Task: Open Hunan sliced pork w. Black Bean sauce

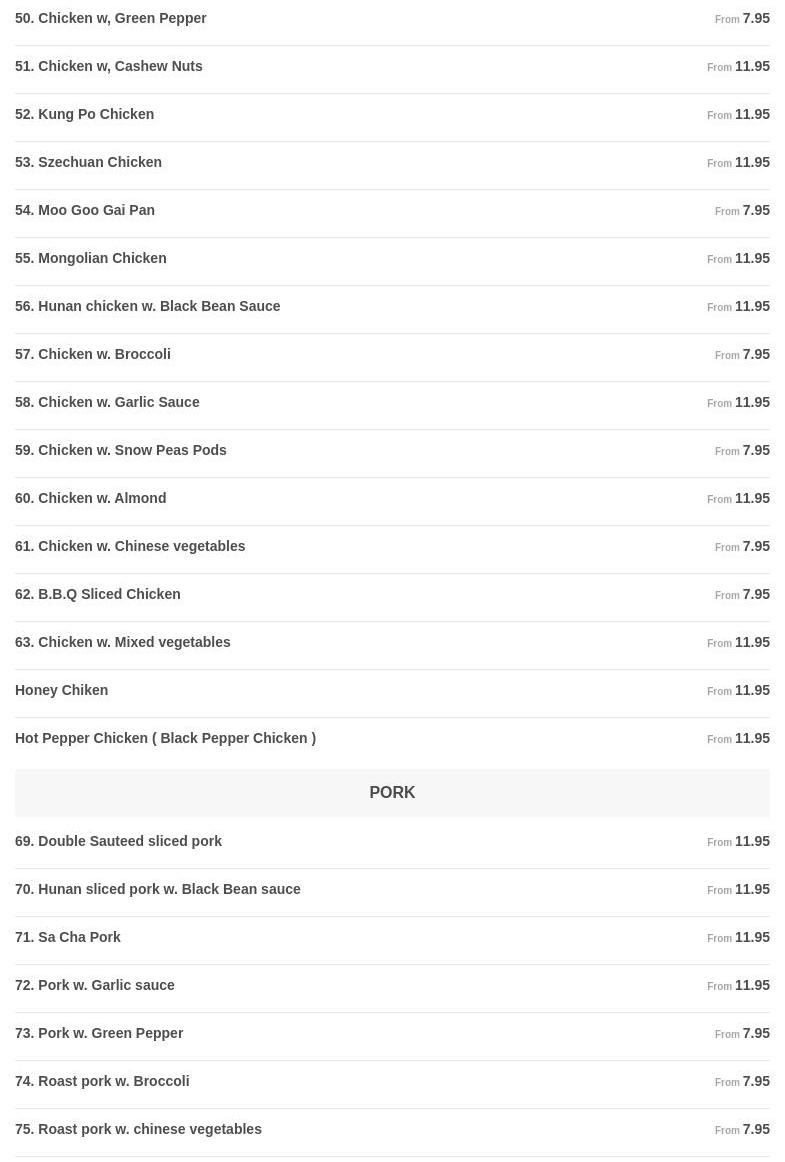Action: click(x=158, y=889)
